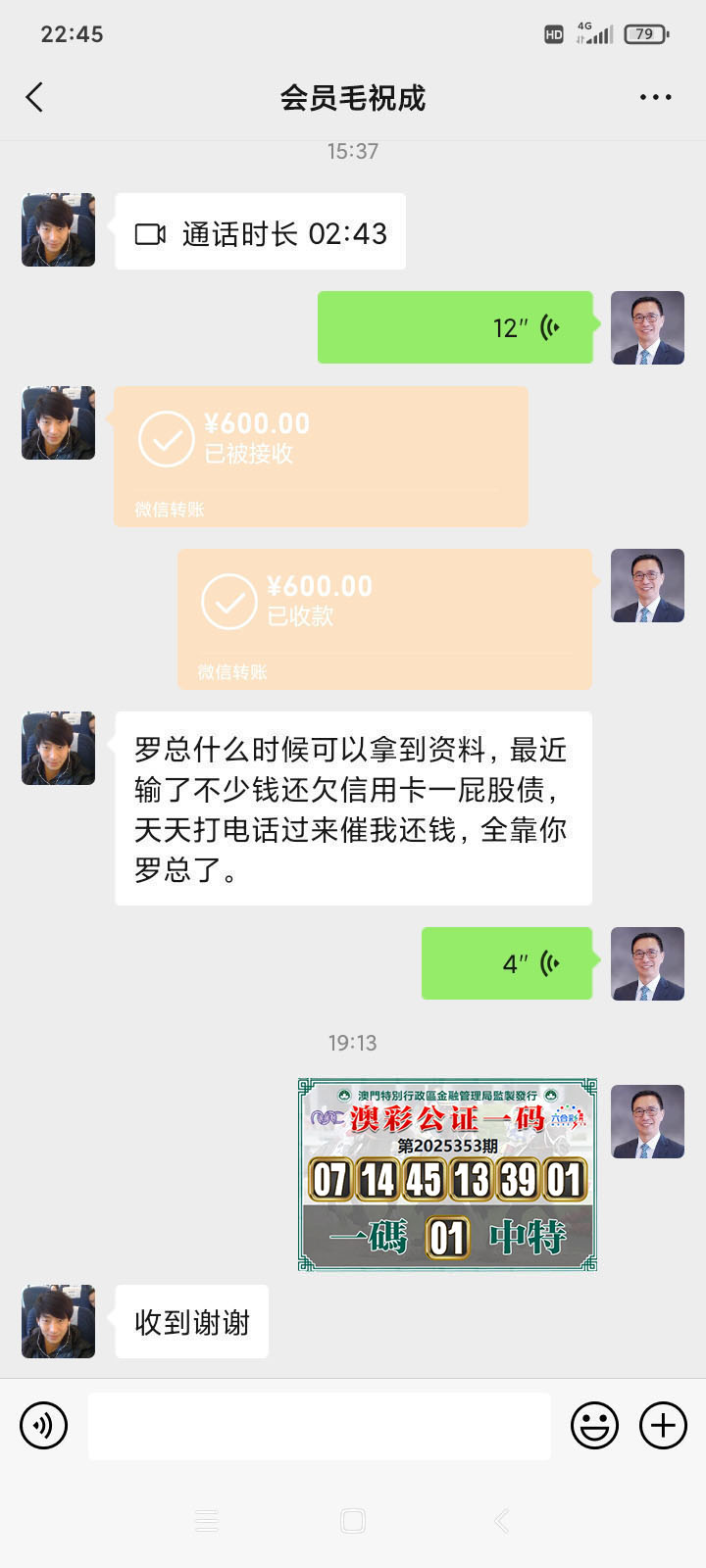This screenshot has width=706, height=1568.
Task: Play the 12-second voice message
Action: [x=455, y=327]
